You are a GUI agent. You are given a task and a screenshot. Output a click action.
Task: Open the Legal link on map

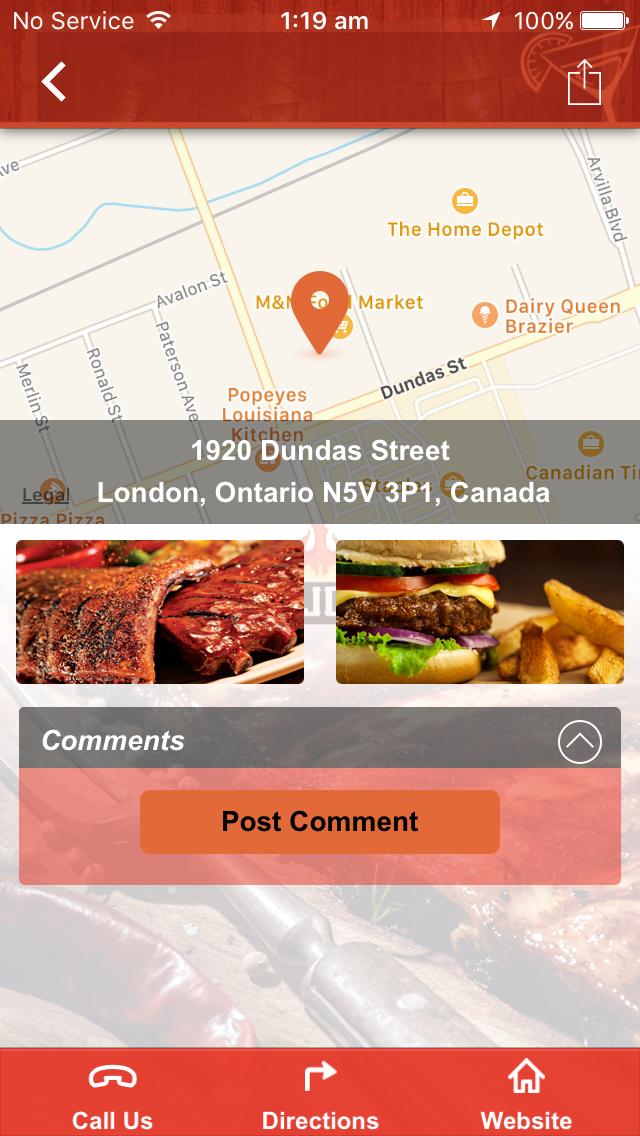(46, 495)
